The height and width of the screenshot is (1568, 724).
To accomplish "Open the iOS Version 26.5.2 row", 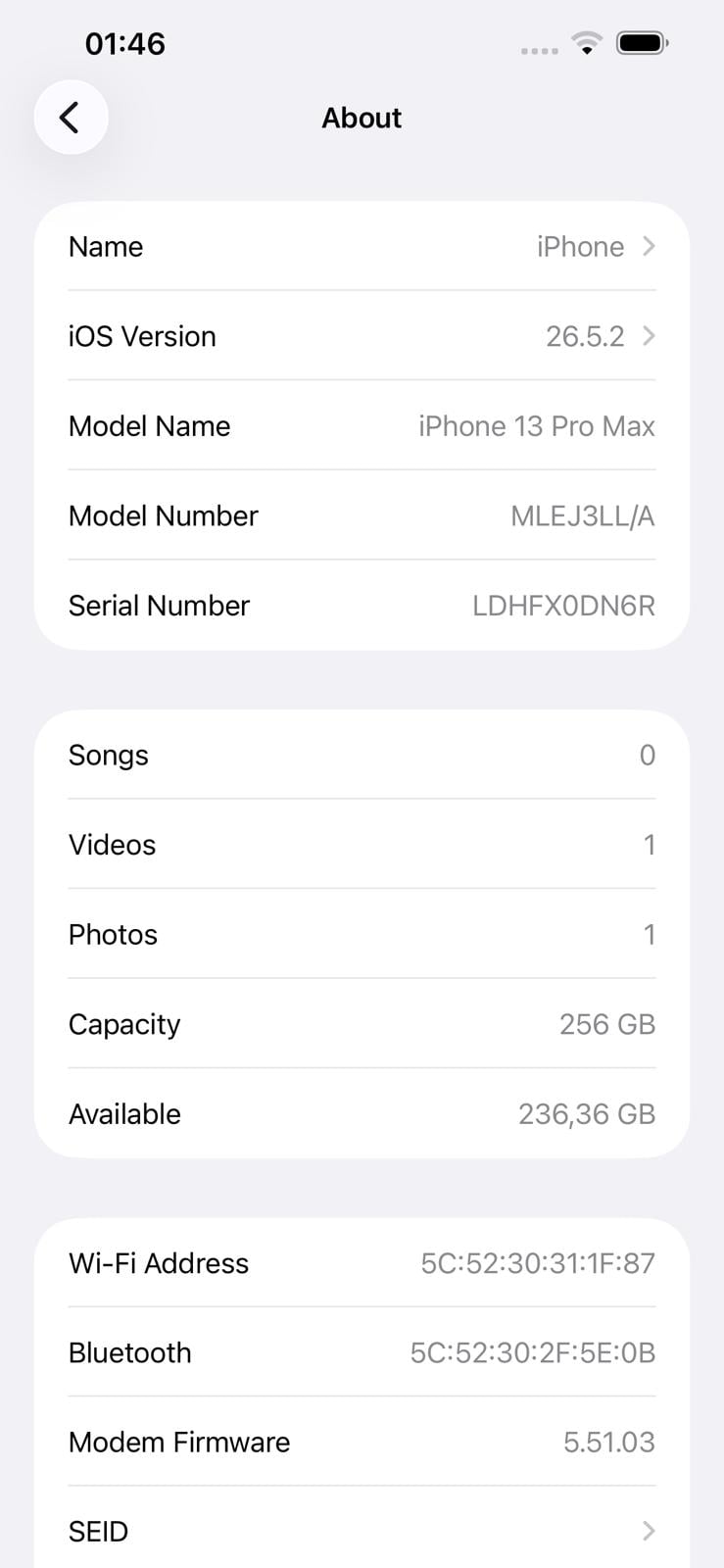I will click(362, 336).
